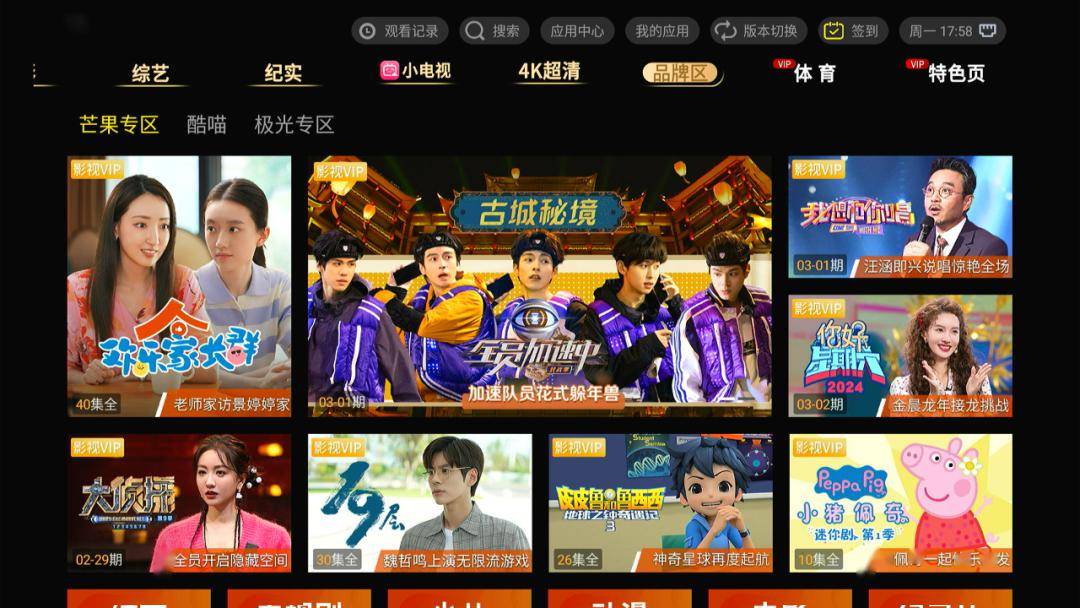Switch to the 纪实 tab
The image size is (1080, 608).
tap(283, 73)
